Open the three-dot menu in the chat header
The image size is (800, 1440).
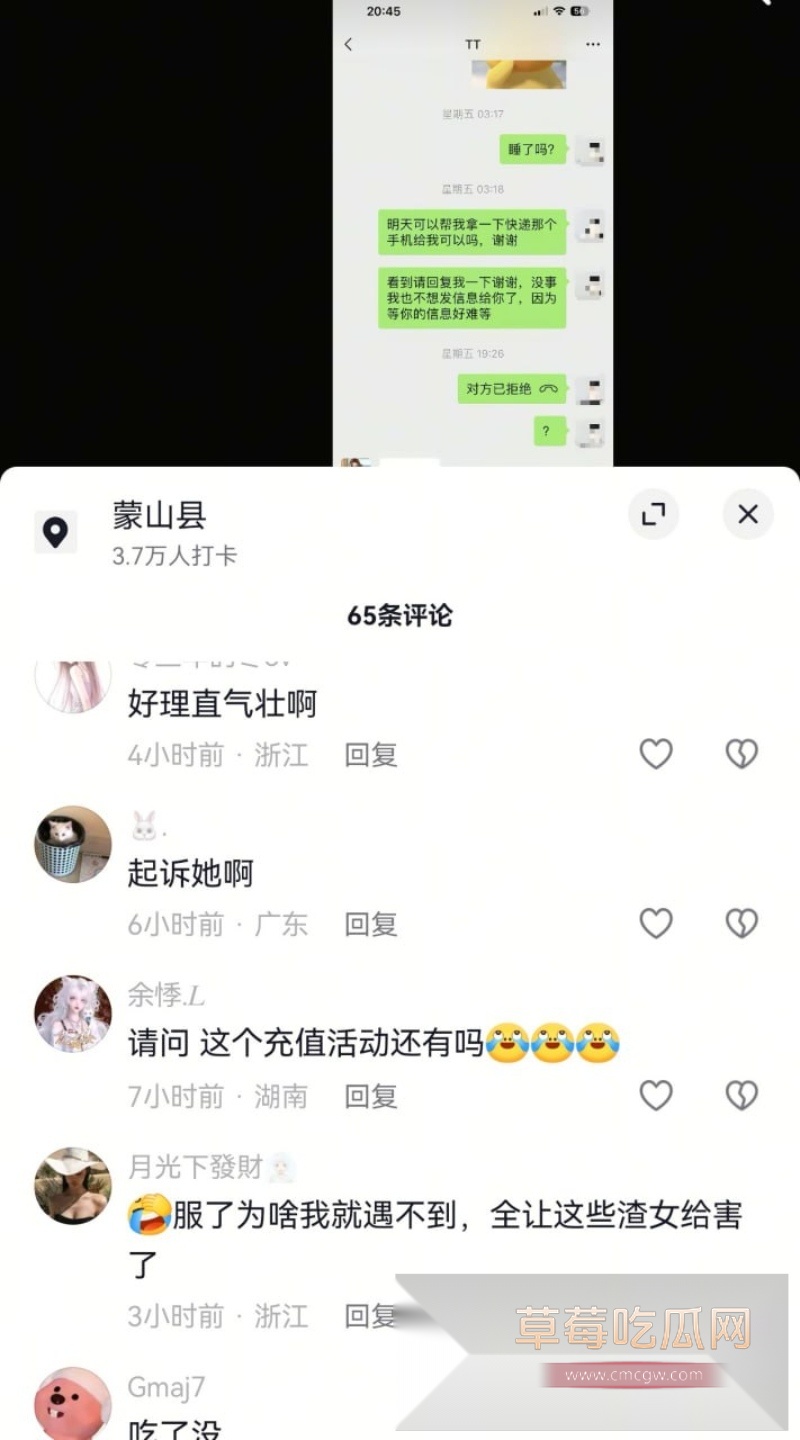coord(592,44)
